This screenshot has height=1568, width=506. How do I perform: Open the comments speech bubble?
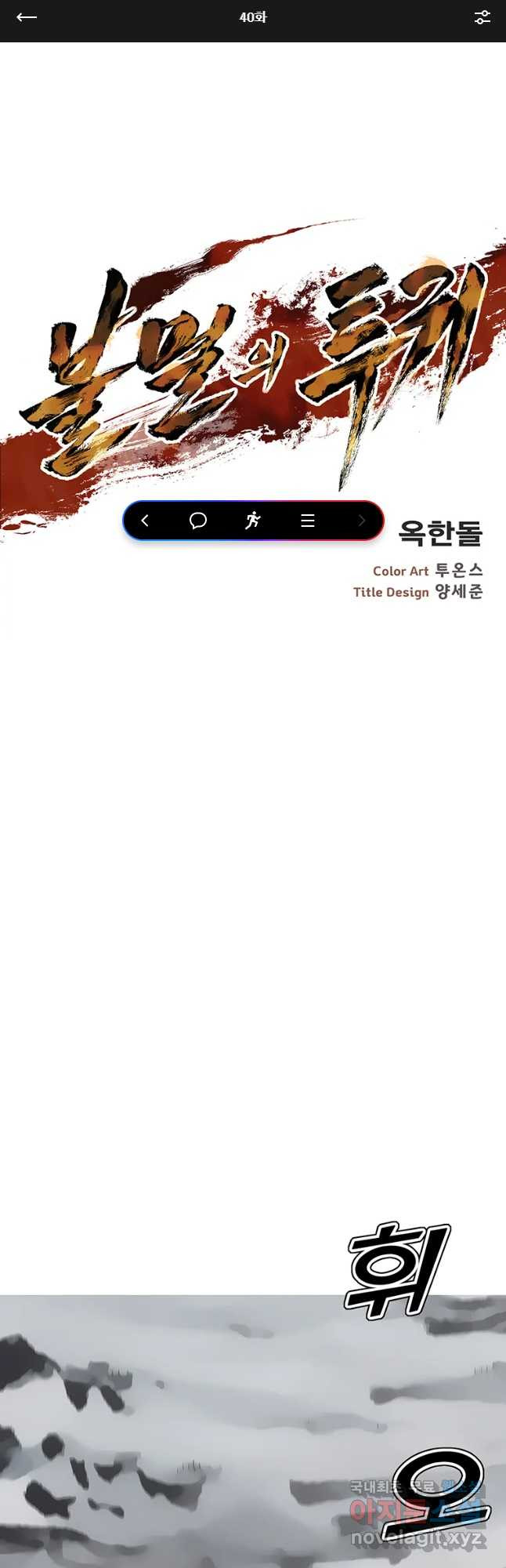(198, 521)
